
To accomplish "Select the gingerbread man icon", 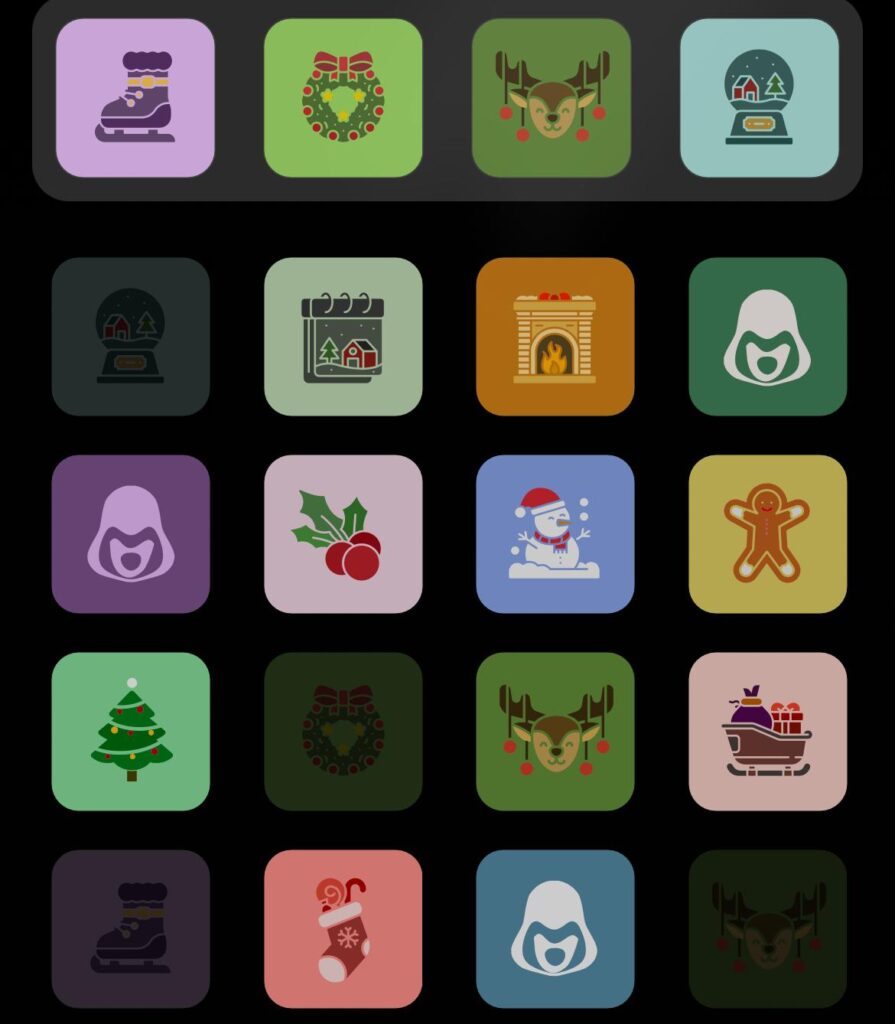I will [767, 534].
